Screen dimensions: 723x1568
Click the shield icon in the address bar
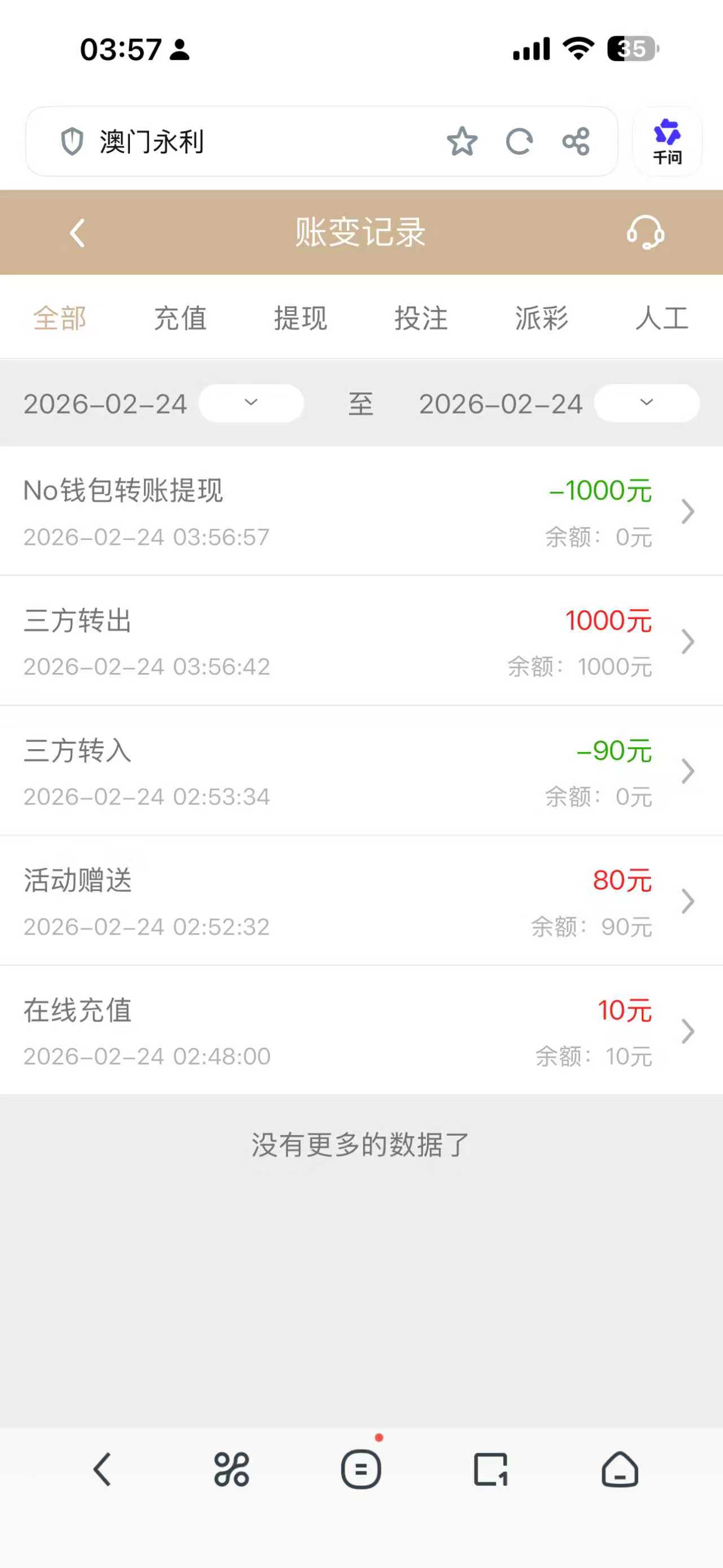pyautogui.click(x=71, y=142)
